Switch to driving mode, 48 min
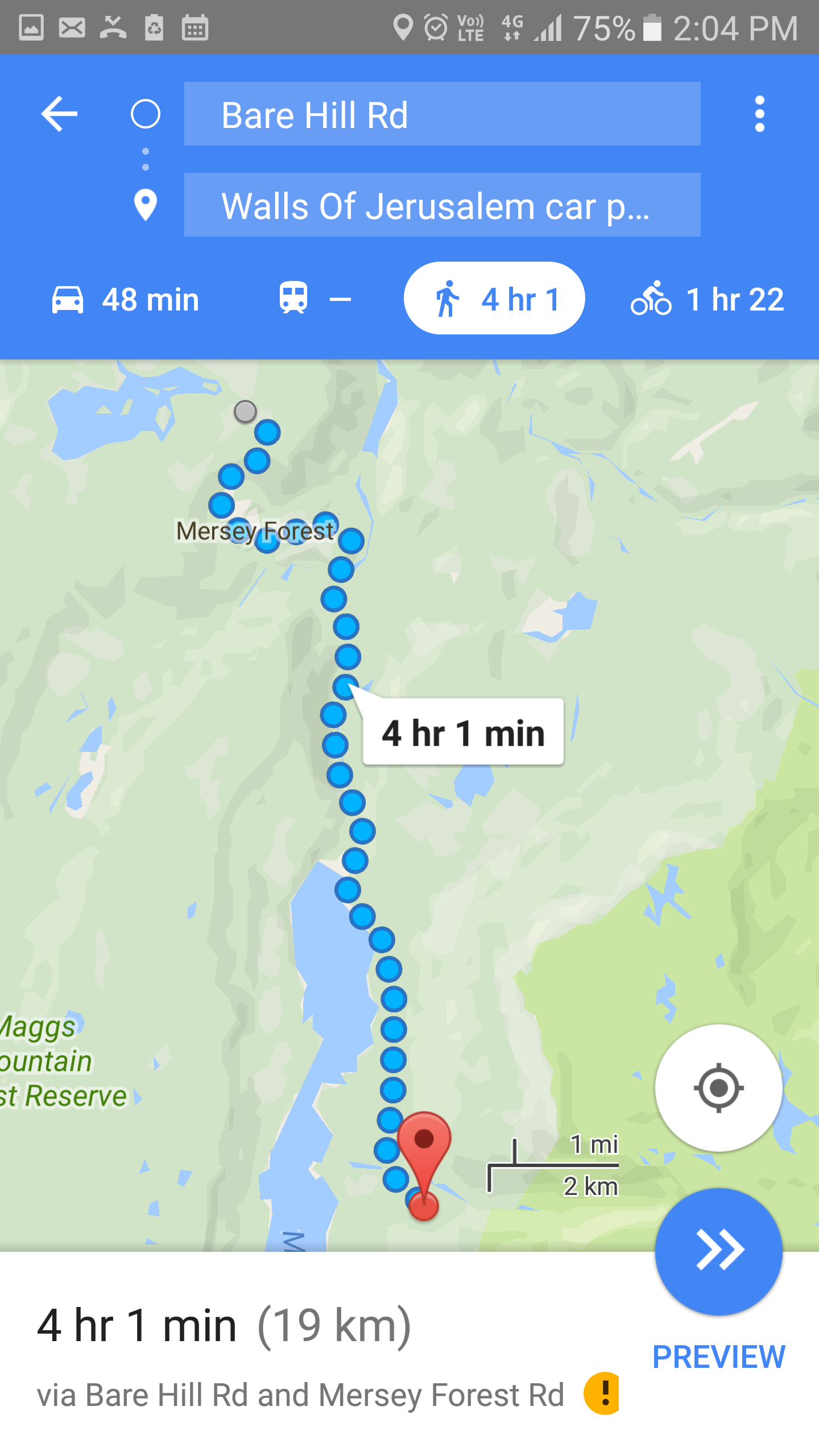Viewport: 819px width, 1456px height. [125, 299]
